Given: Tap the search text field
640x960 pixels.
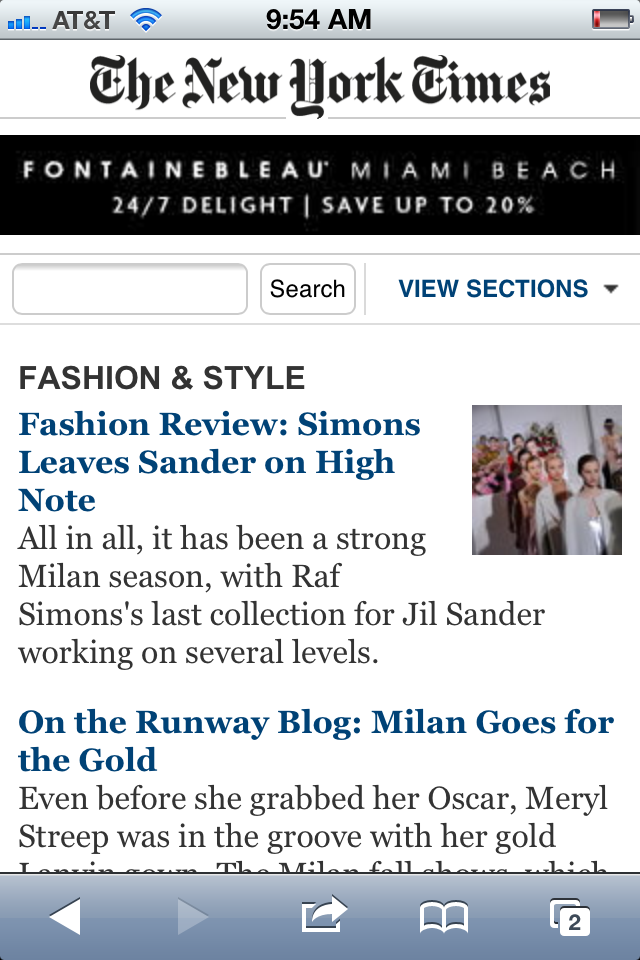Looking at the screenshot, I should (129, 289).
